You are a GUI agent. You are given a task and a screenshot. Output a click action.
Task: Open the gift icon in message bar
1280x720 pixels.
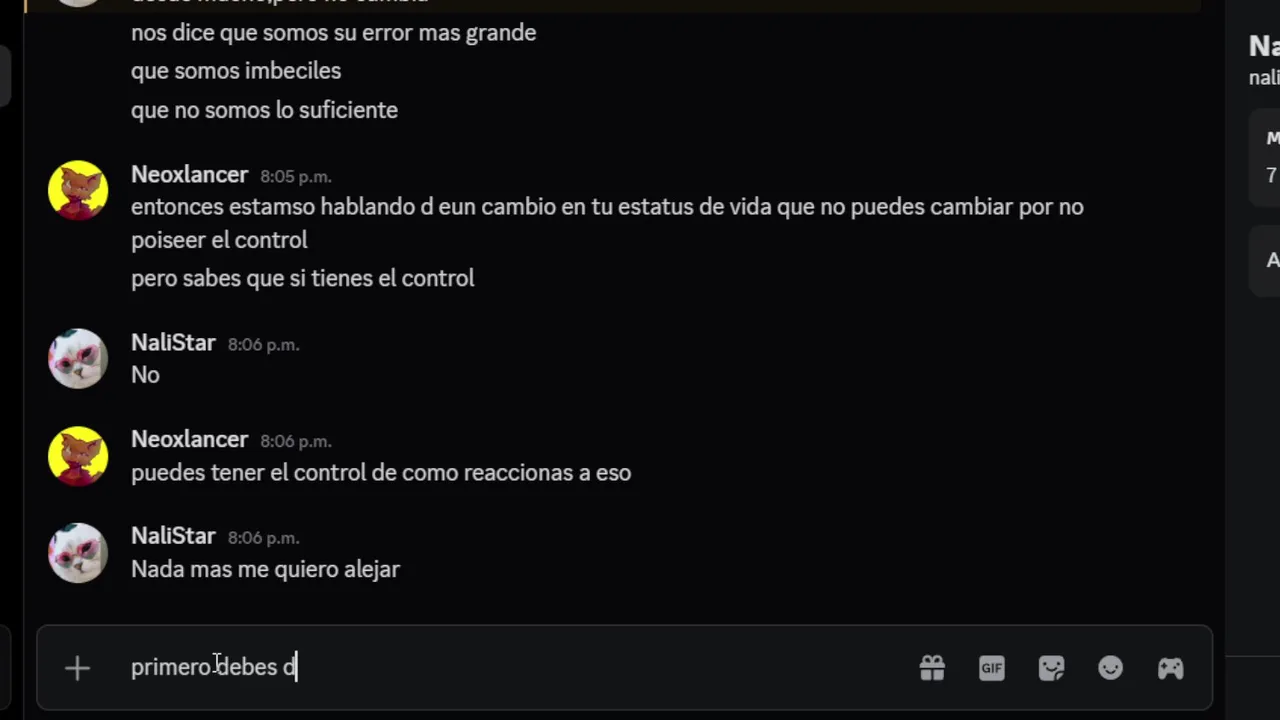pos(932,668)
